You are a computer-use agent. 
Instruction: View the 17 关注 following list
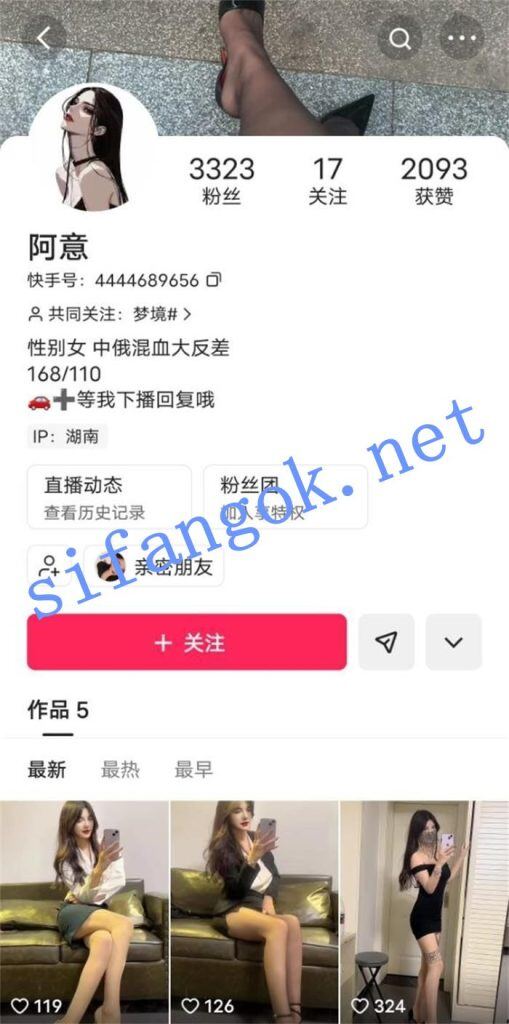tap(328, 181)
